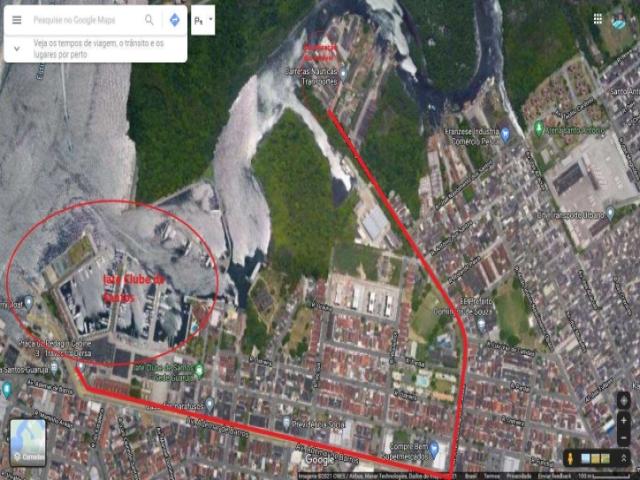
Task: Zoom in with the plus button
Action: [623, 421]
